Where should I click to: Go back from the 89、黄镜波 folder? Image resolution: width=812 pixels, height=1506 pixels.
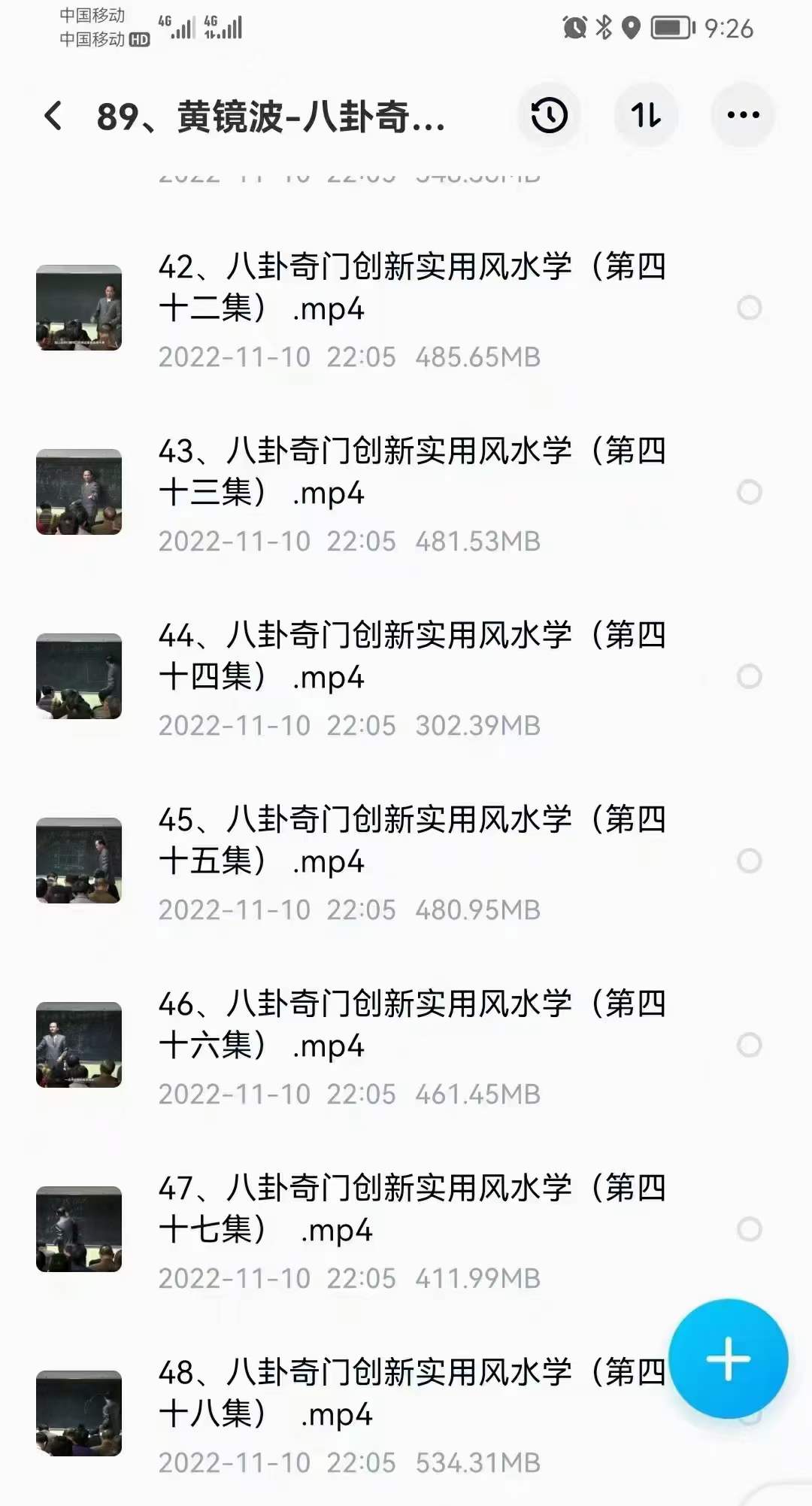[x=53, y=116]
